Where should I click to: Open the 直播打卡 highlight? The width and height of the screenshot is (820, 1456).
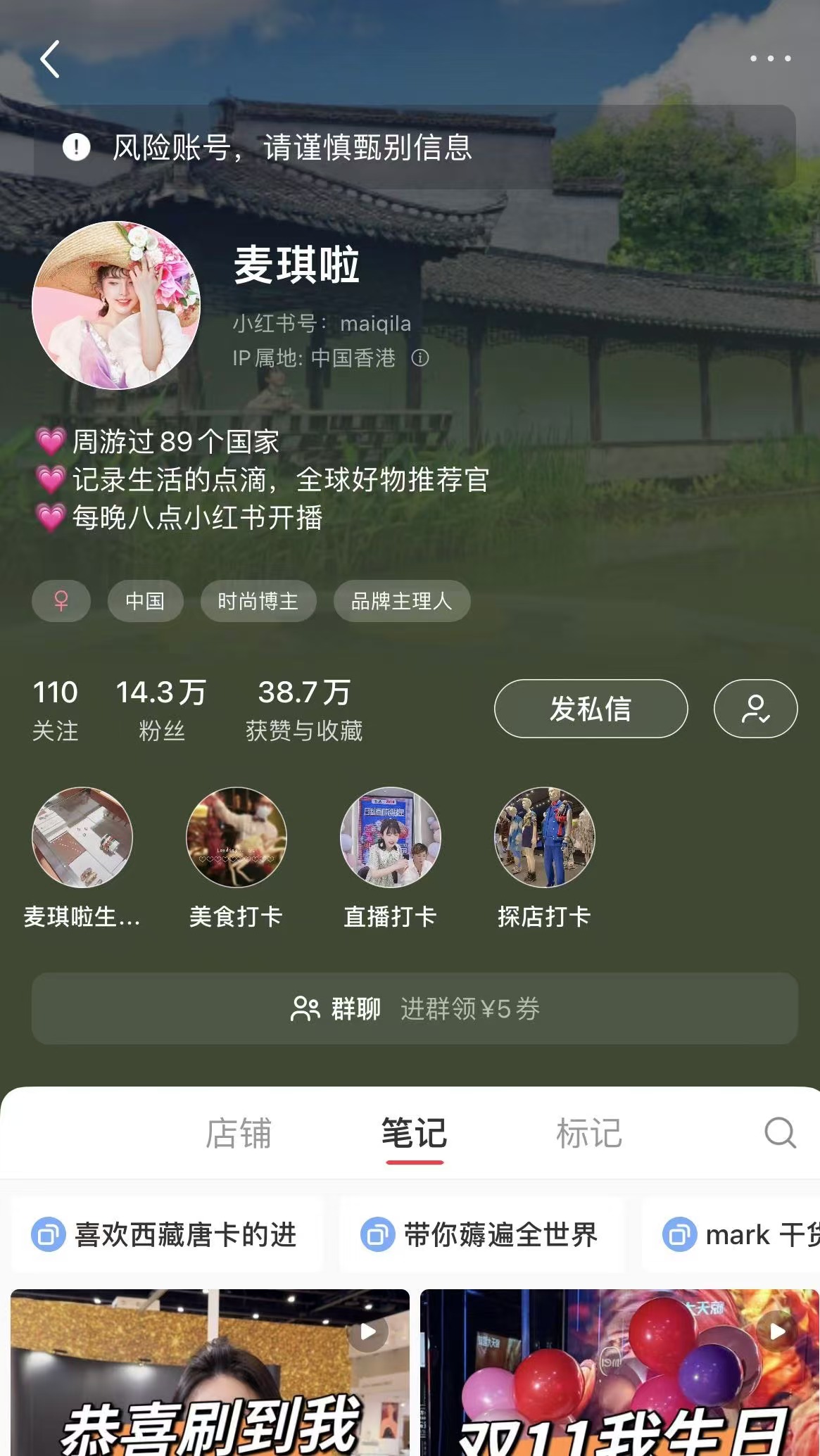point(390,837)
